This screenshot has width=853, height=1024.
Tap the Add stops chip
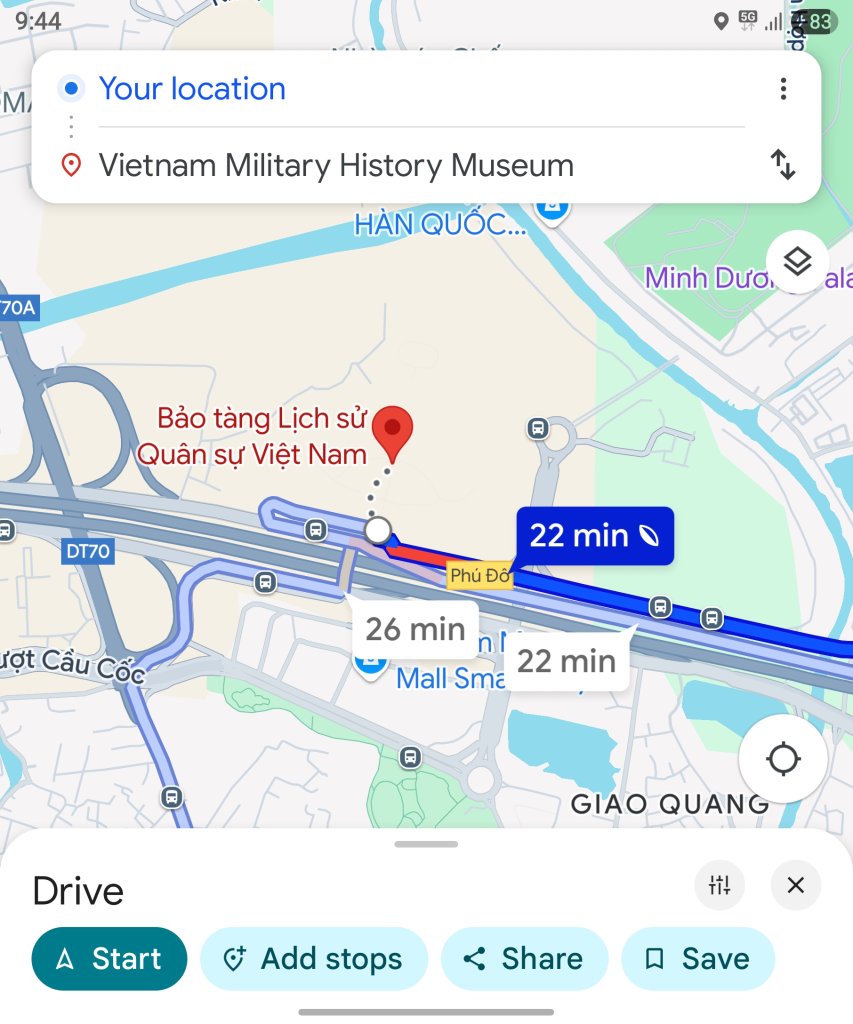pos(314,959)
